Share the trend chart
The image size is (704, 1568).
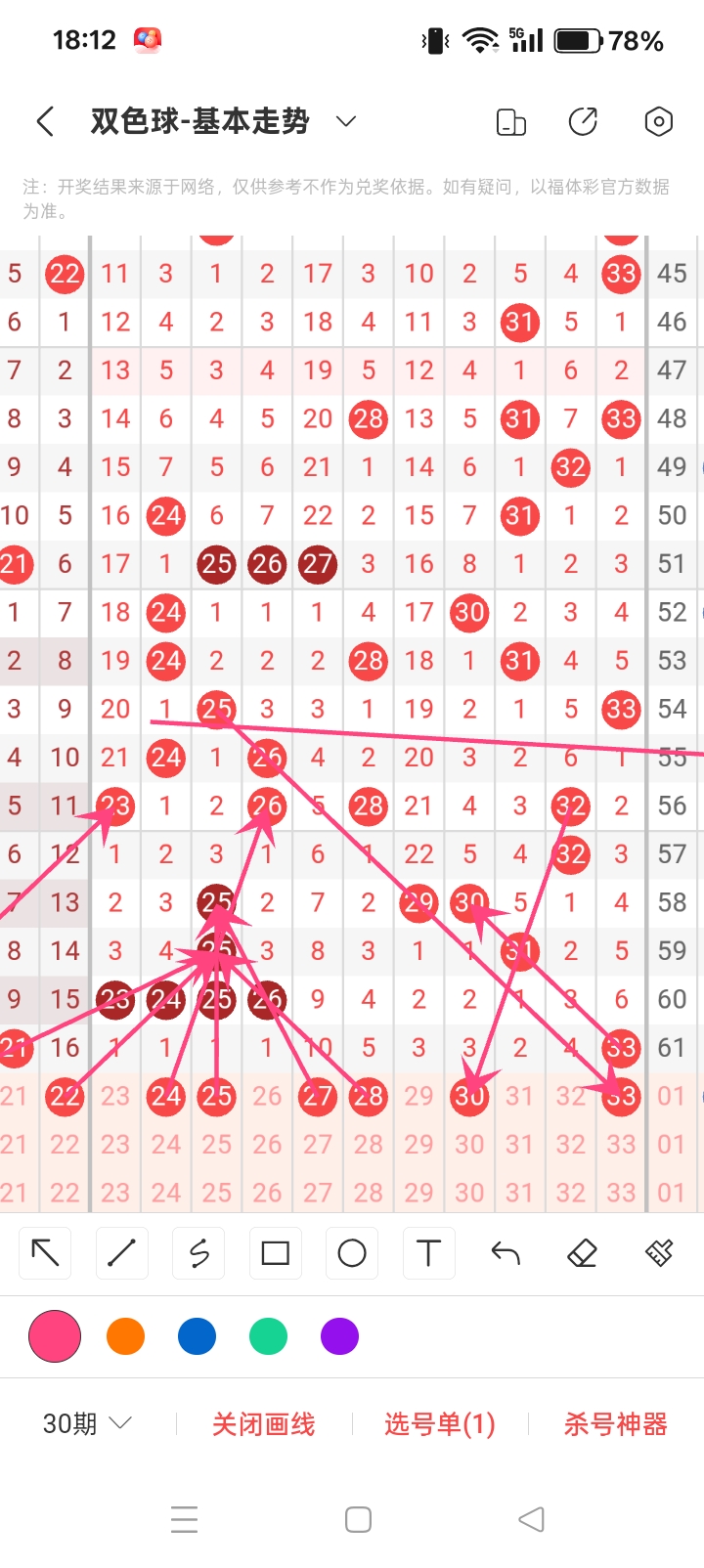pyautogui.click(x=584, y=122)
